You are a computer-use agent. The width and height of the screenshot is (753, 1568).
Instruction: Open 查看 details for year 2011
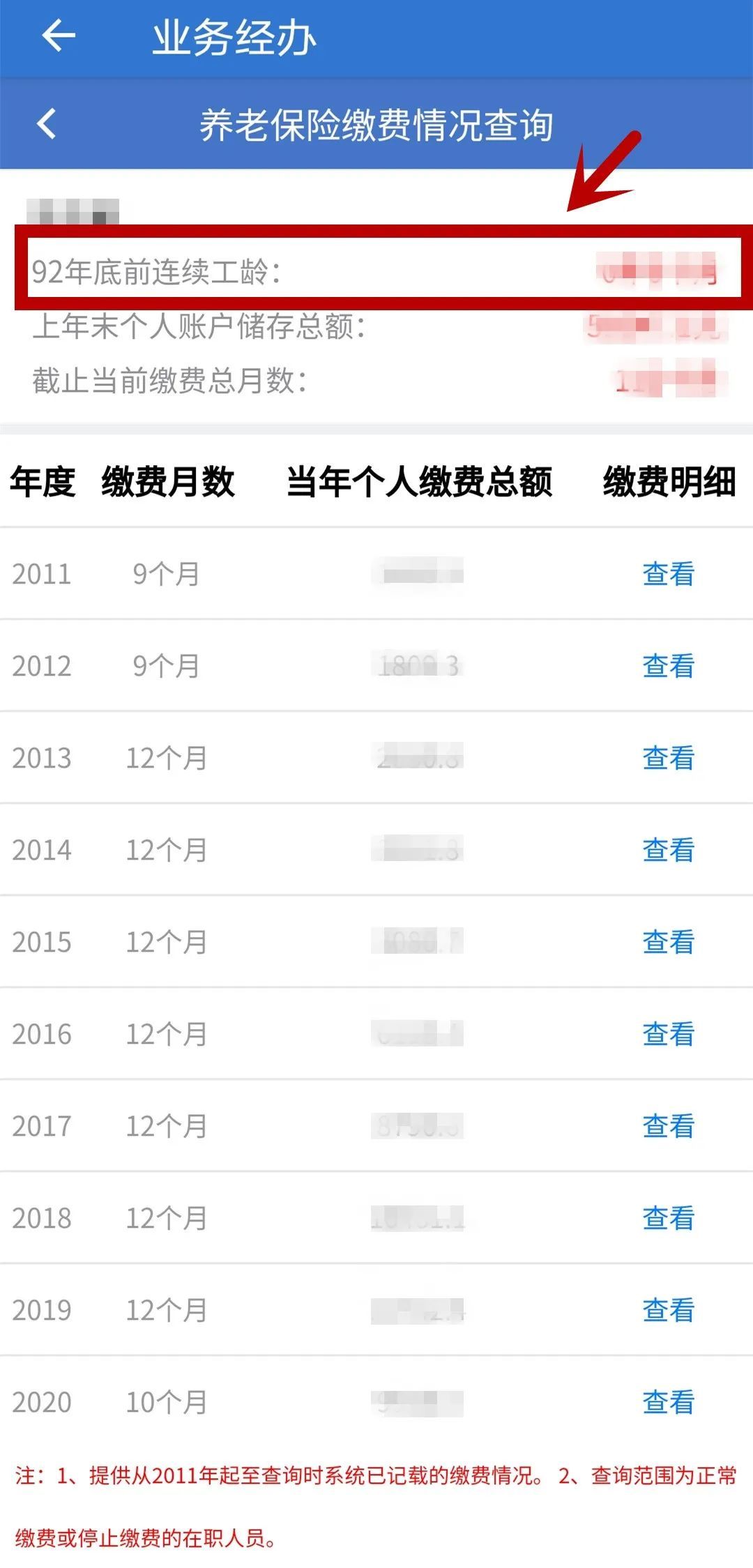click(x=668, y=574)
